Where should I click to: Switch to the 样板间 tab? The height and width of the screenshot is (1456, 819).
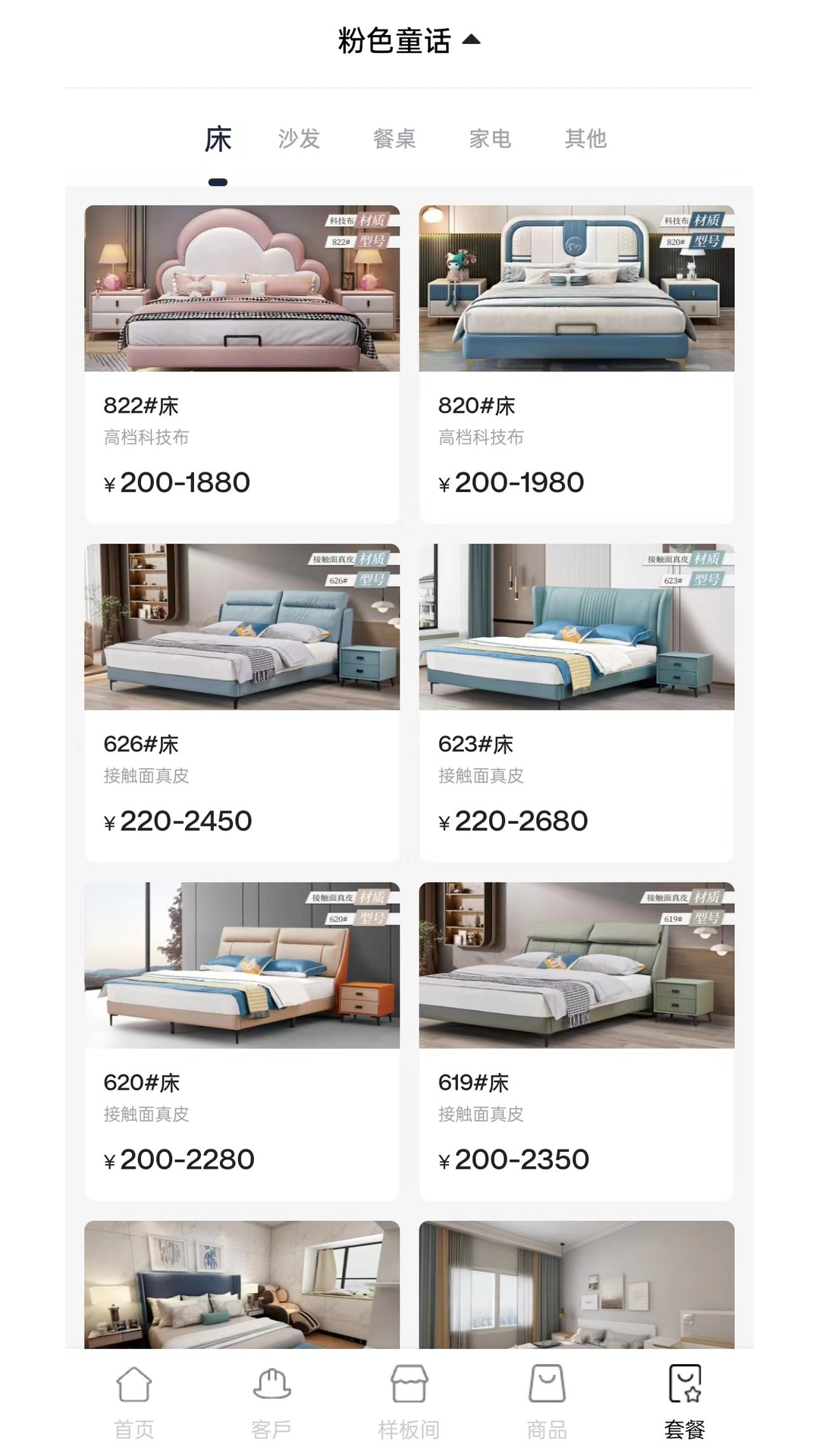point(409,1401)
